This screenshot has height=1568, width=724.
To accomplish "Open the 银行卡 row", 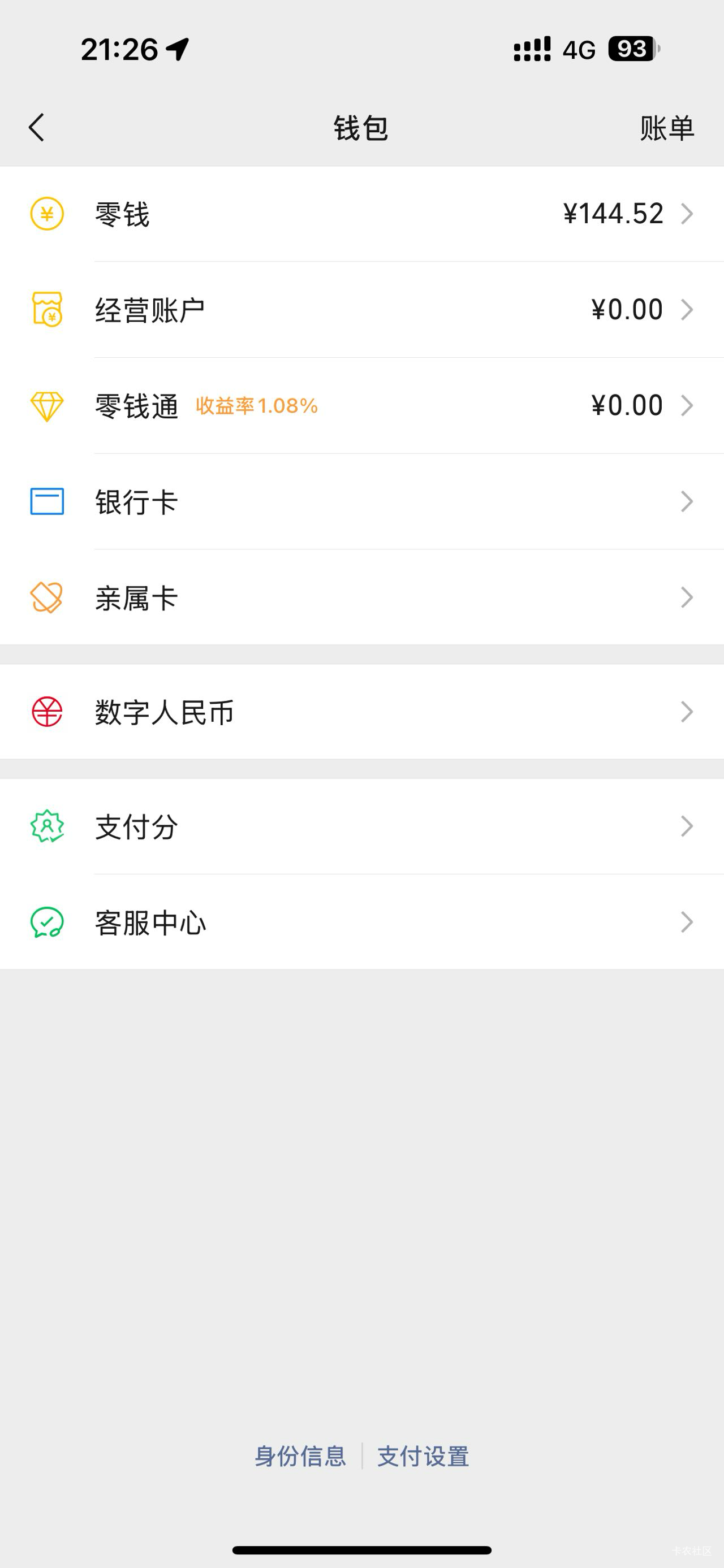I will point(361,501).
